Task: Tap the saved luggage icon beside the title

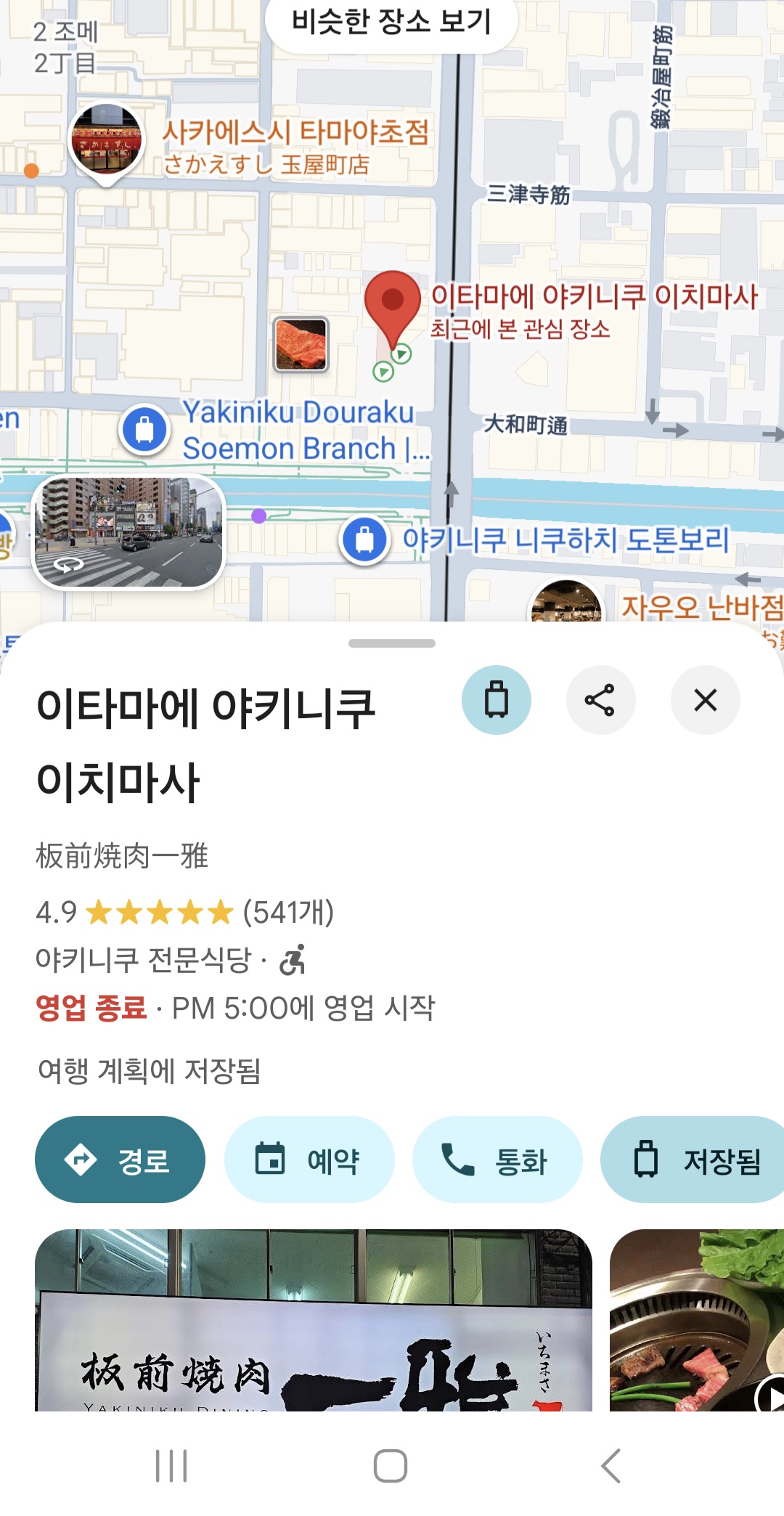Action: click(497, 700)
